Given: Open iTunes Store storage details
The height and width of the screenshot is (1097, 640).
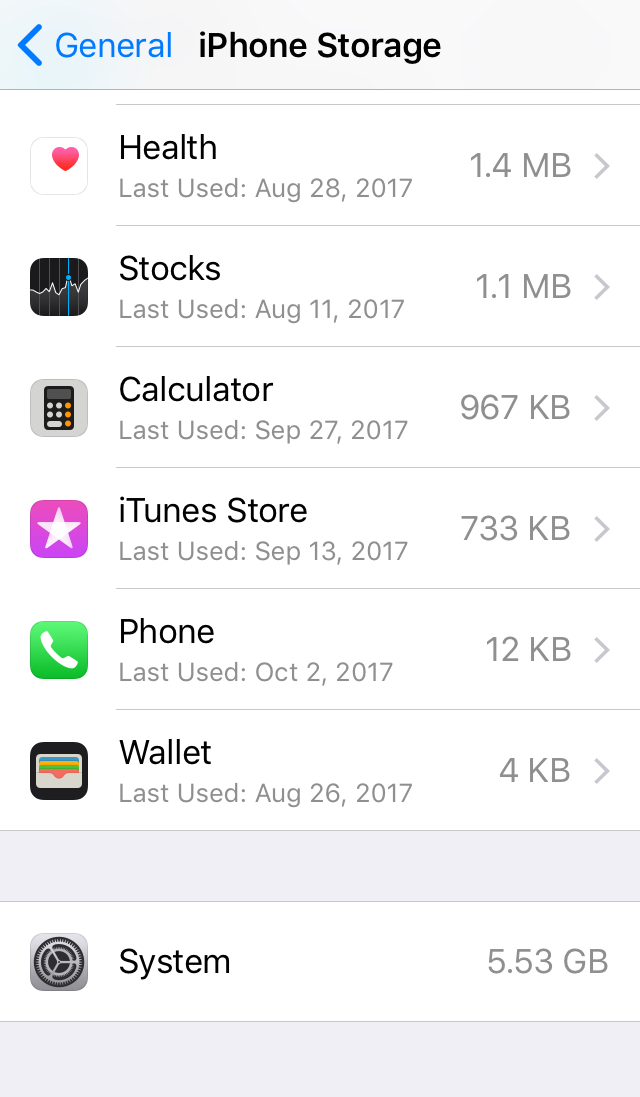Looking at the screenshot, I should pos(320,529).
